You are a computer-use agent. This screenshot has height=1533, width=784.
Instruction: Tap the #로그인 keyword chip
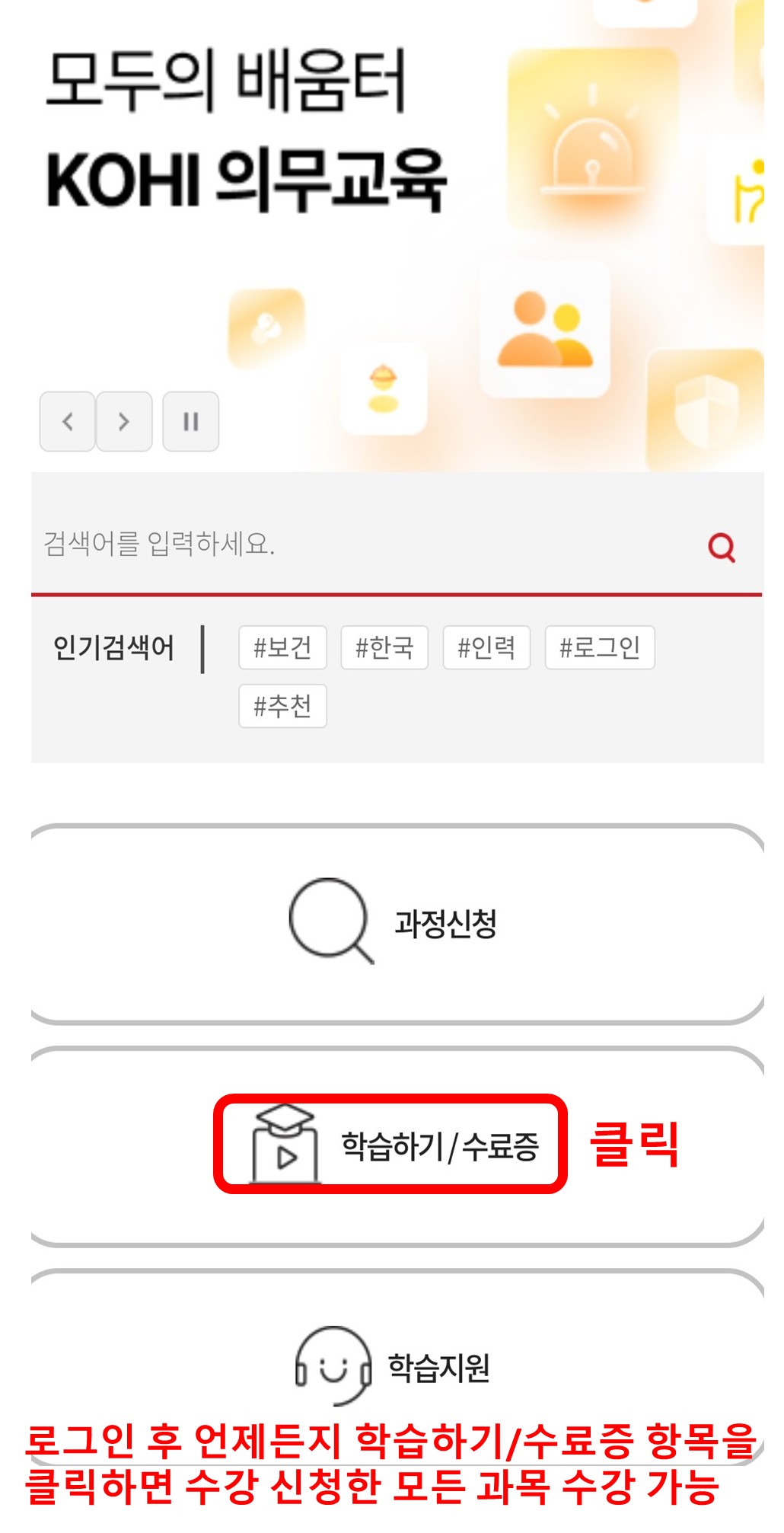600,647
